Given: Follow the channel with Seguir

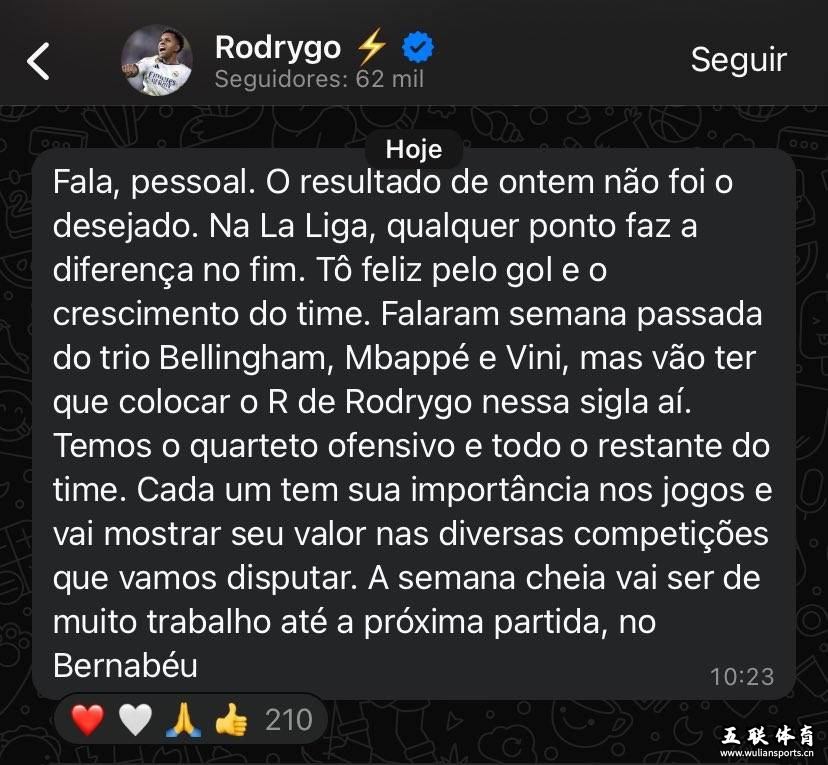Looking at the screenshot, I should pyautogui.click(x=738, y=60).
